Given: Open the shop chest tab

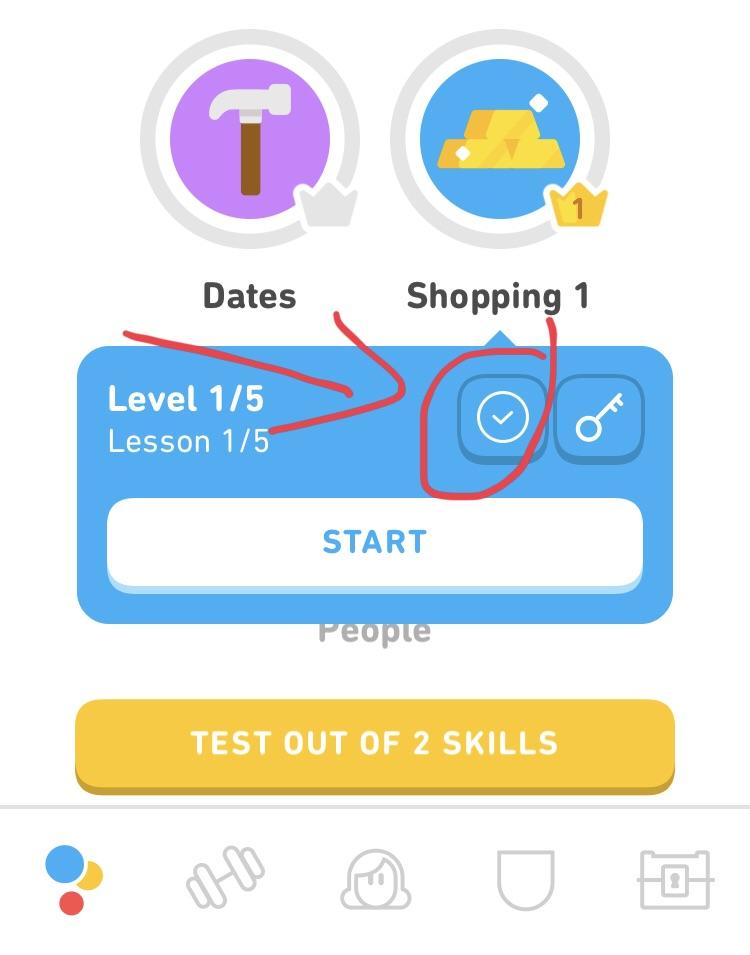Looking at the screenshot, I should [675, 879].
